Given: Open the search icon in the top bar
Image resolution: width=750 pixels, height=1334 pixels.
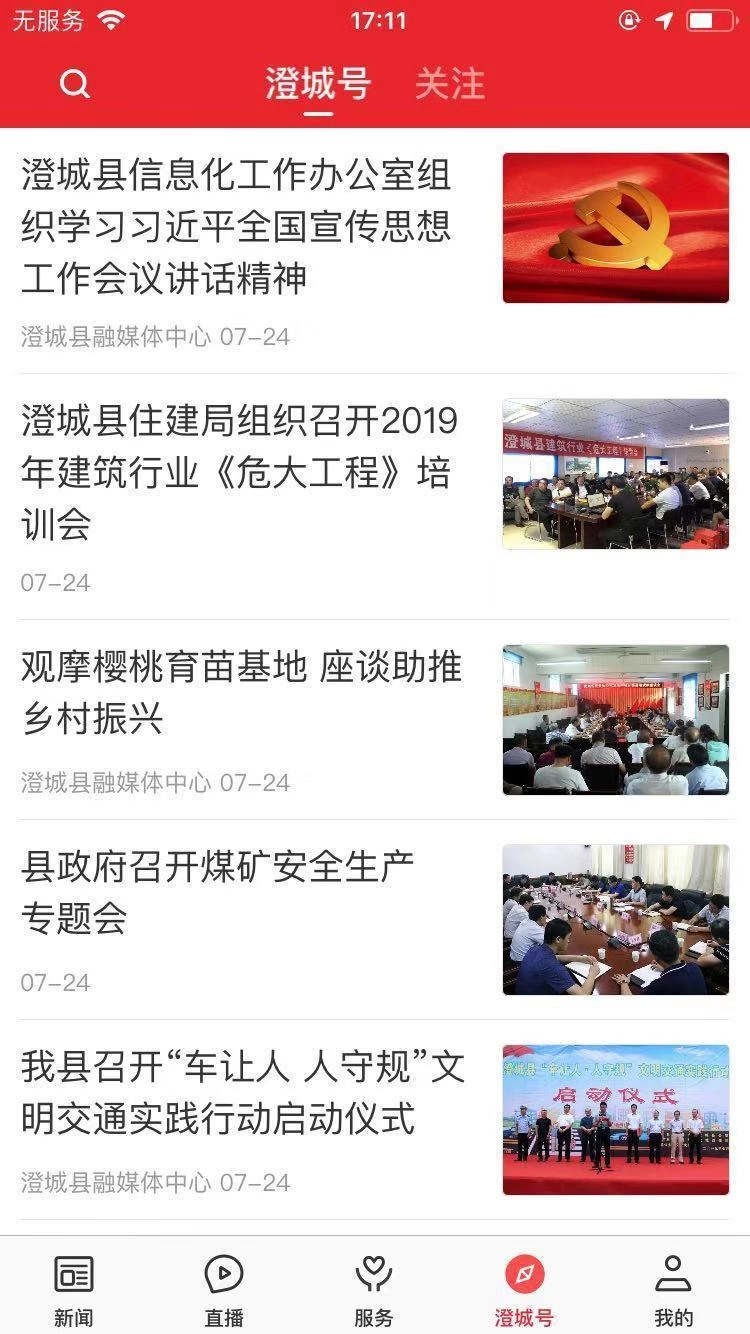Looking at the screenshot, I should (x=72, y=84).
